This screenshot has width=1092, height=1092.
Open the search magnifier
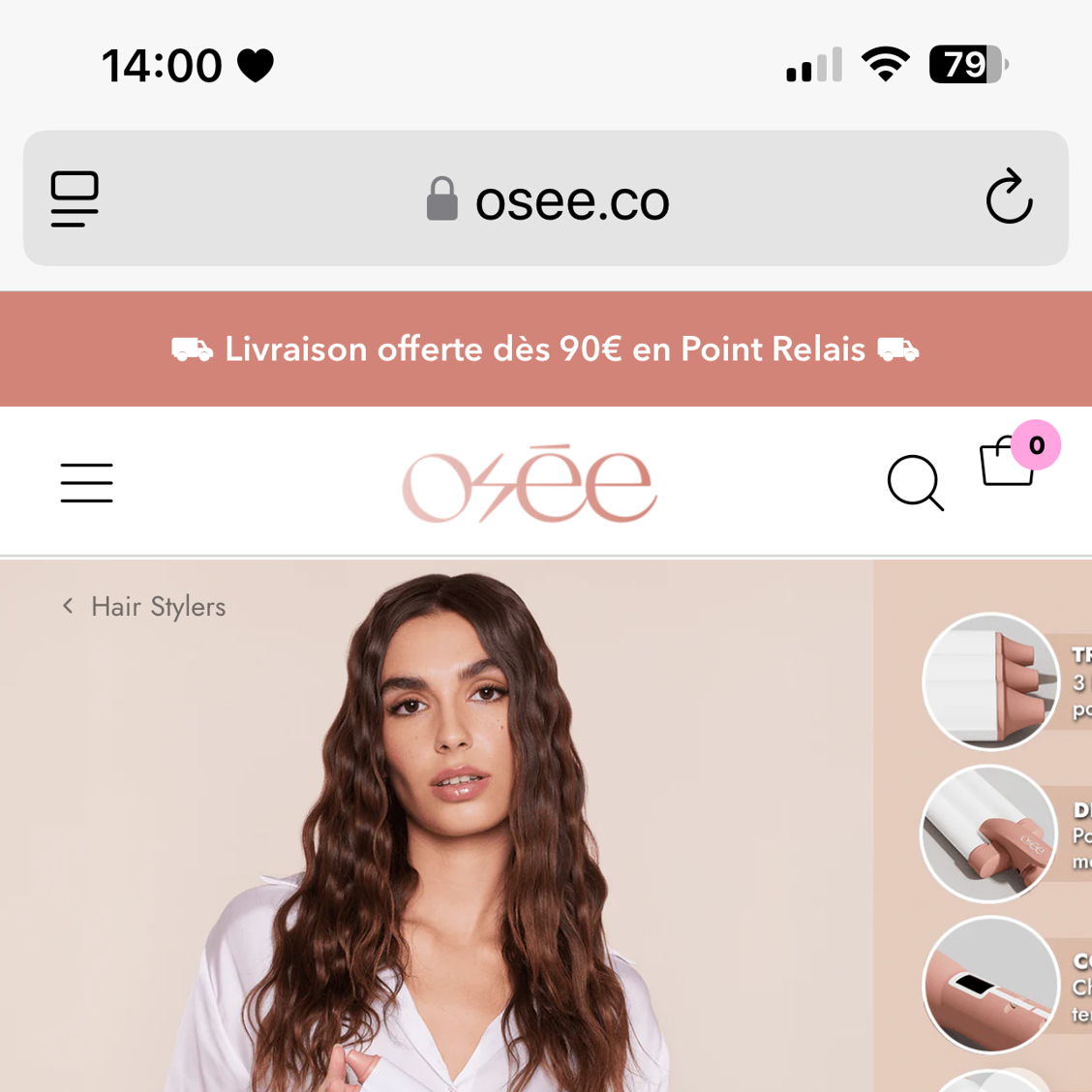[914, 482]
